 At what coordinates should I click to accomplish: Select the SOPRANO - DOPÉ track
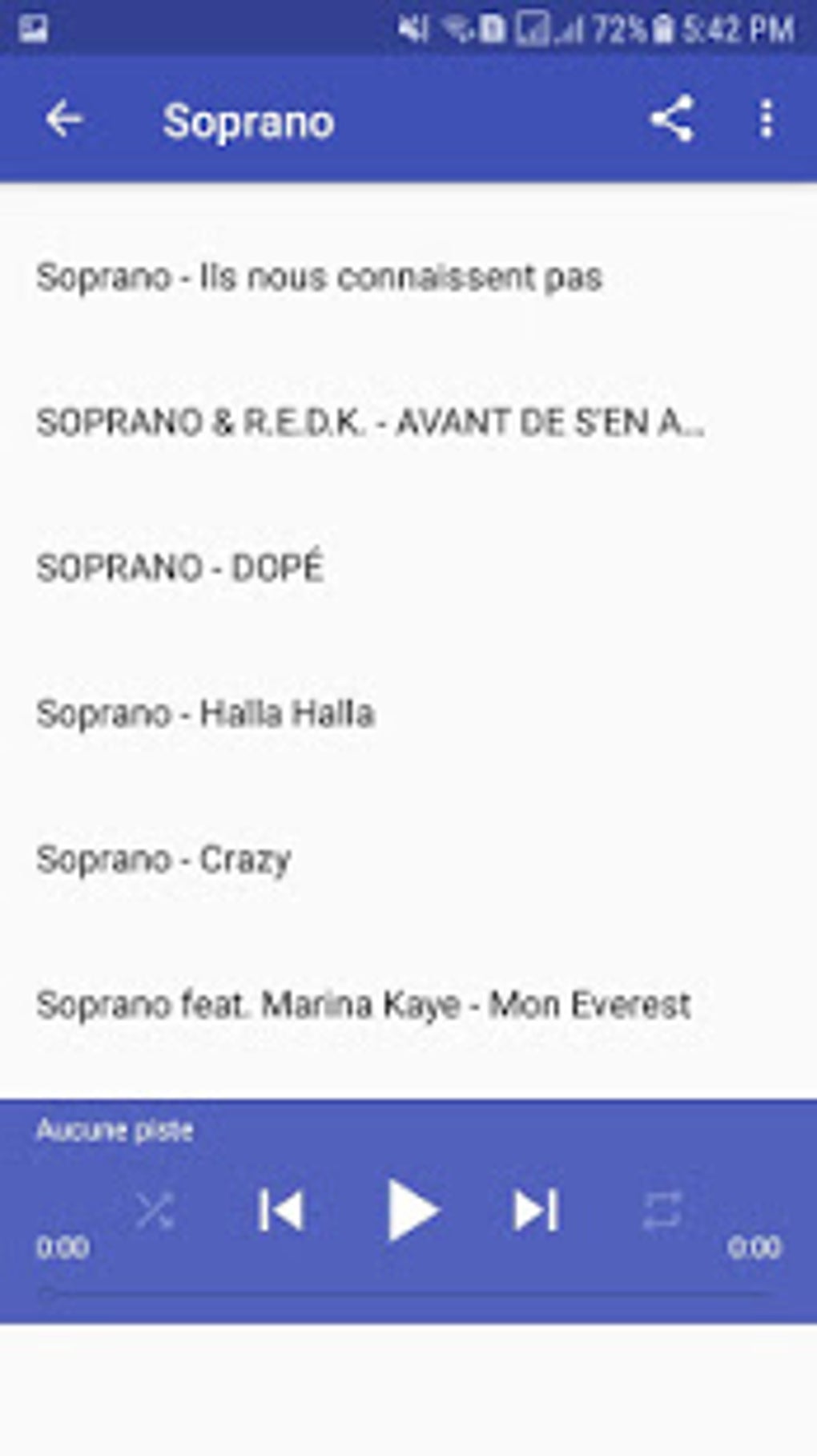point(179,569)
